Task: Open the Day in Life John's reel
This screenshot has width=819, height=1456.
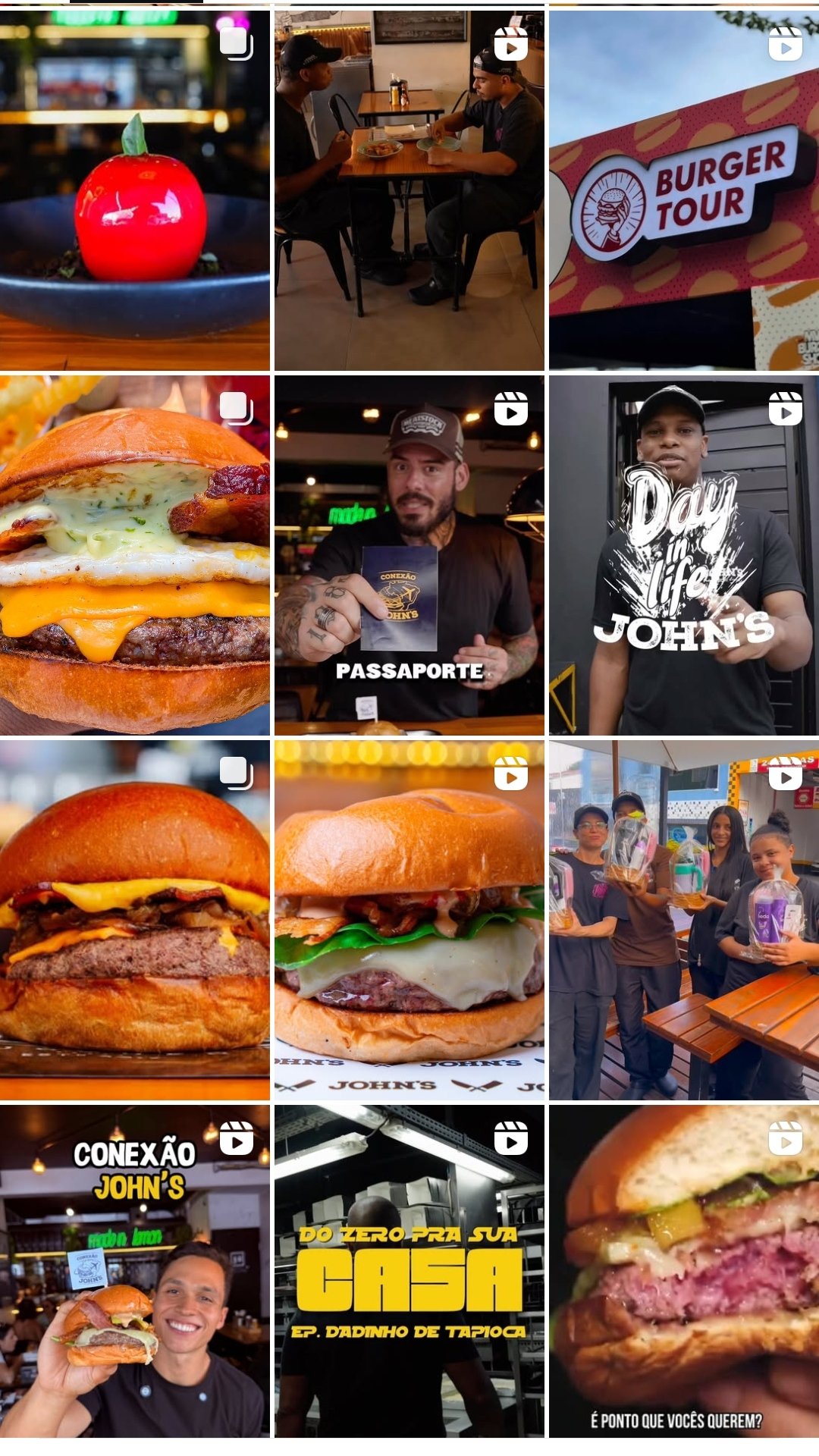Action: point(683,555)
